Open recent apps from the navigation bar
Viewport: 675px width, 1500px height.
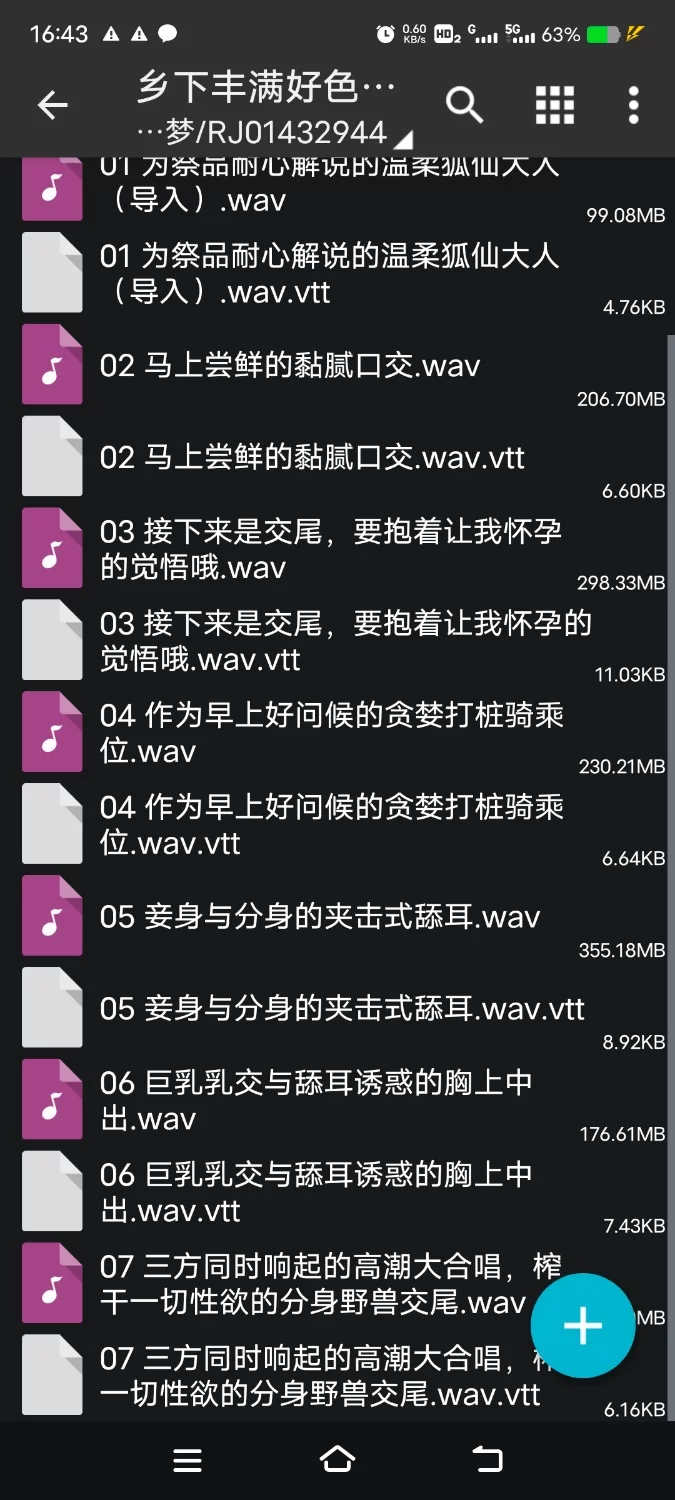point(187,1460)
